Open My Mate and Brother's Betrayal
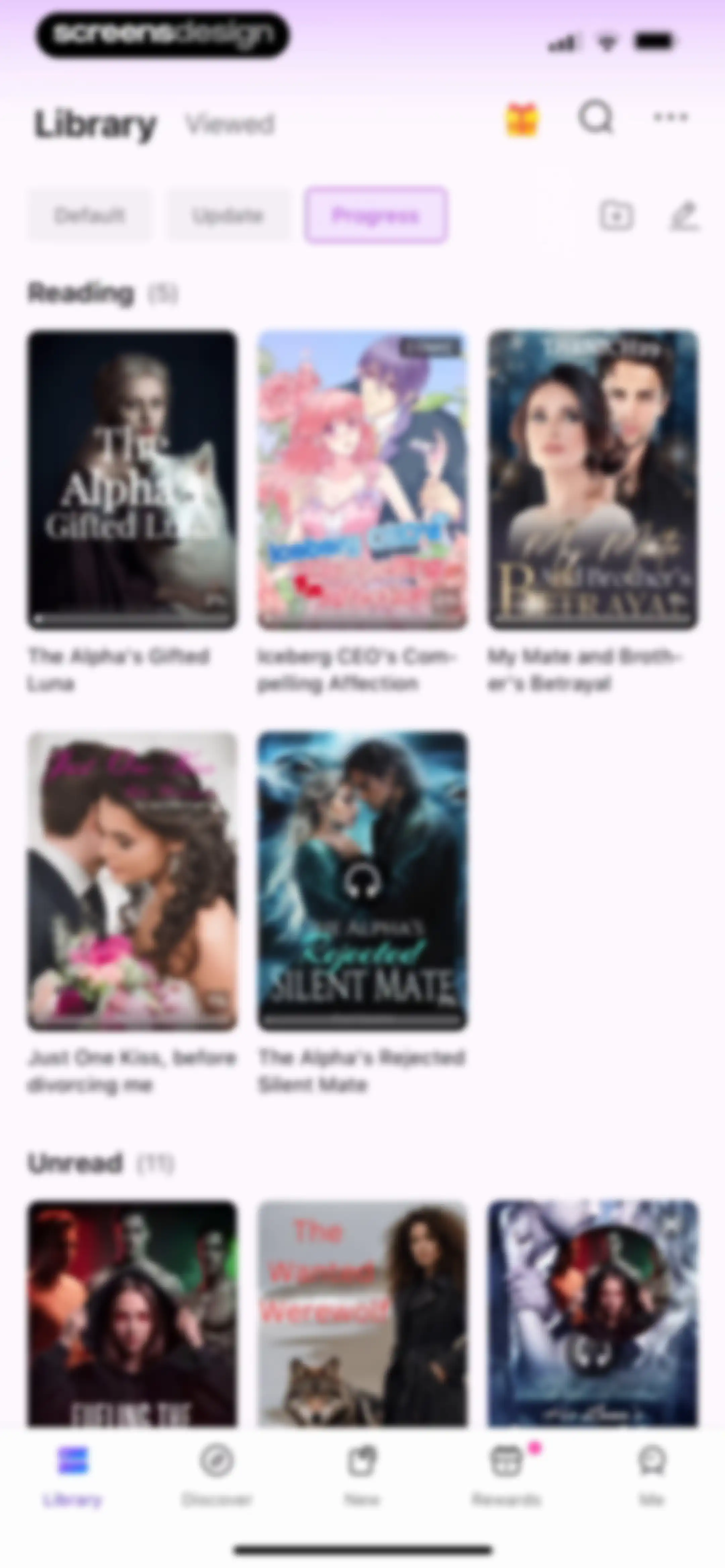This screenshot has height=1568, width=725. 592,480
